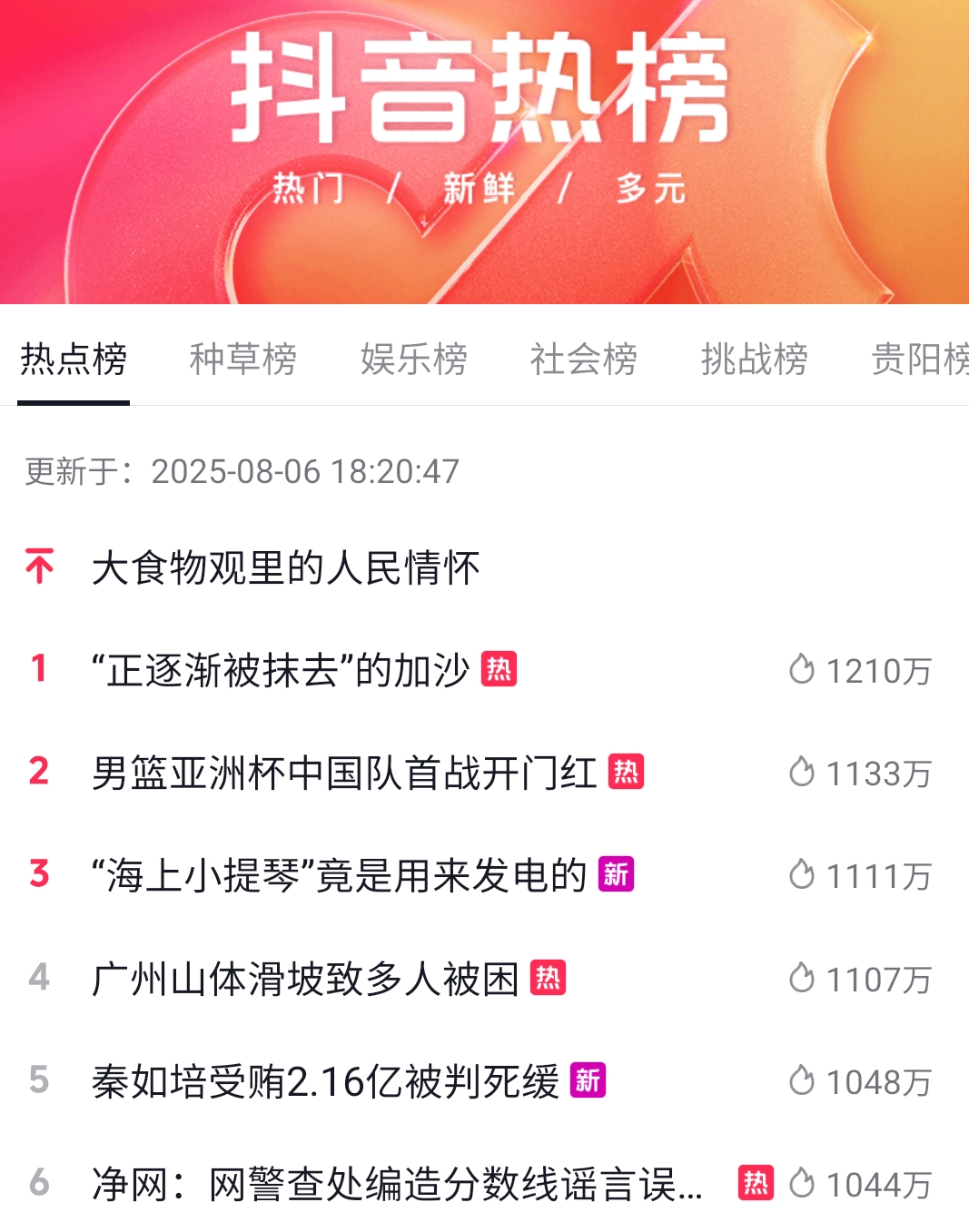
Task: Go to the 贵阳榜 tab
Action: 919,359
